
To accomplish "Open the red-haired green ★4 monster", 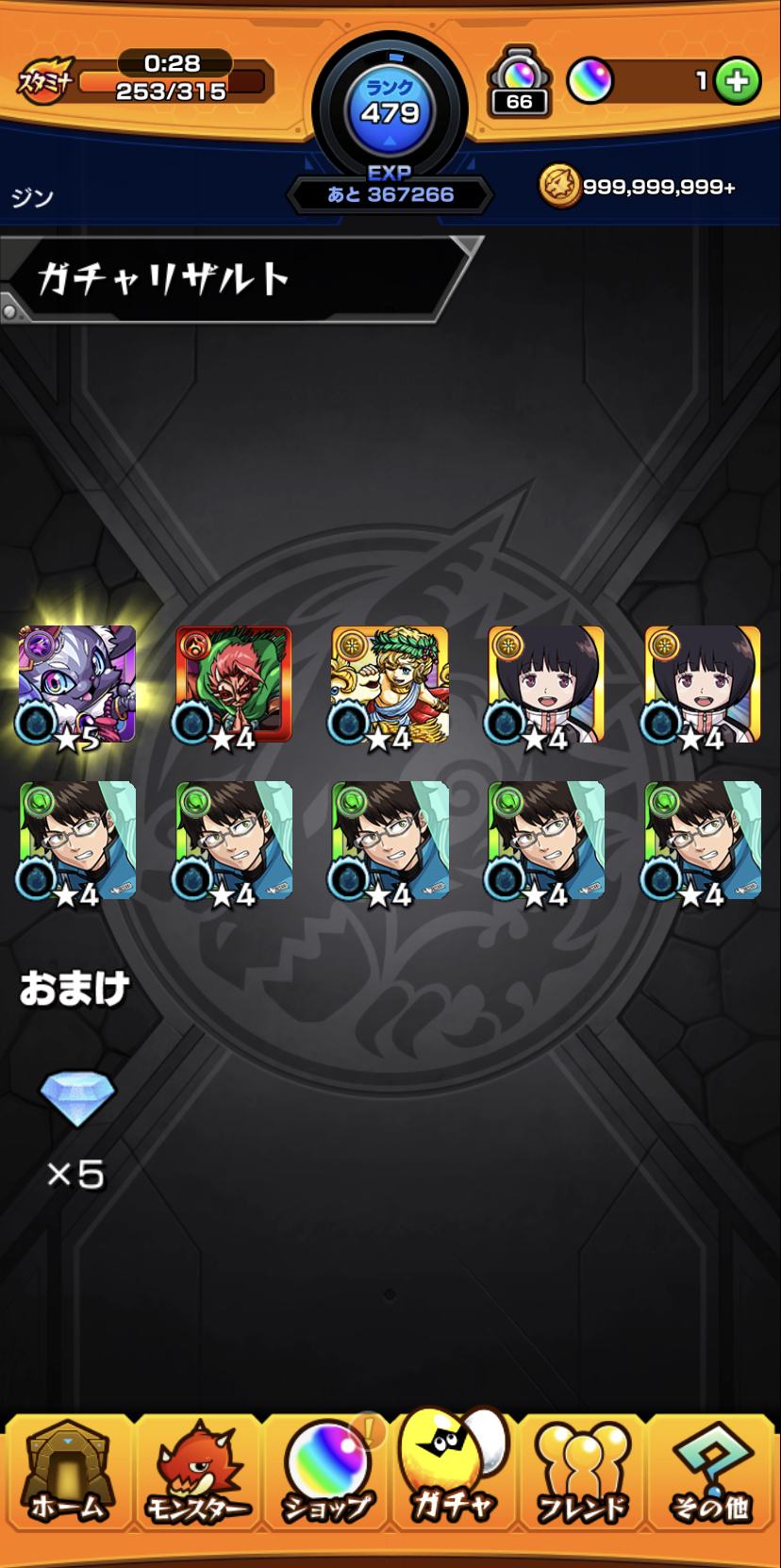I will pos(233,686).
